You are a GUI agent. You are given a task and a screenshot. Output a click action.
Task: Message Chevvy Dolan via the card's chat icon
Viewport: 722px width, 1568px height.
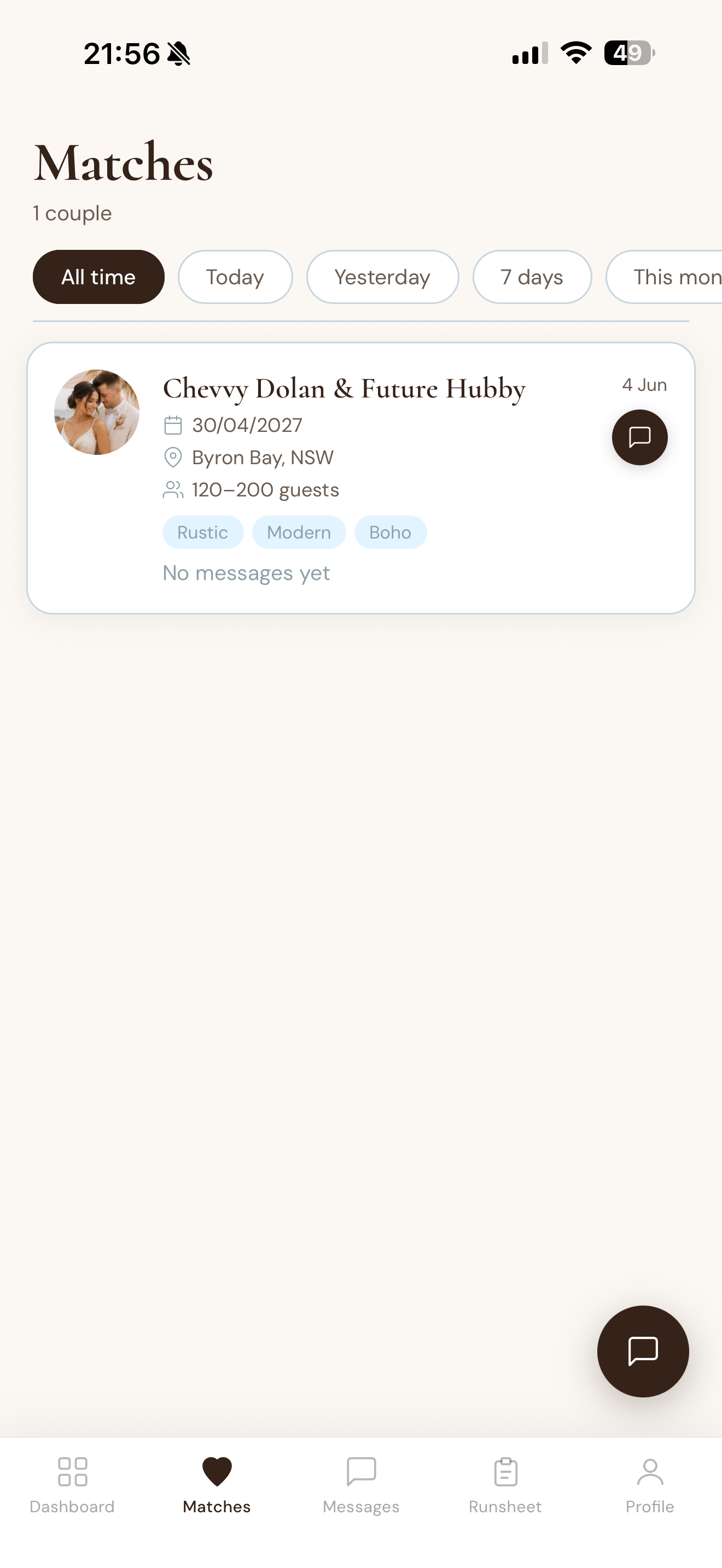coord(640,437)
